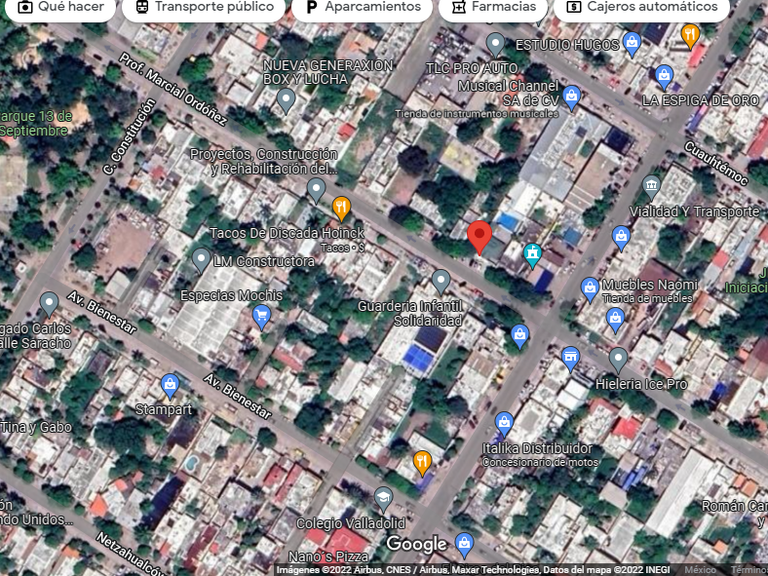Tap the red dropped location pin
This screenshot has height=576, width=768.
point(480,237)
